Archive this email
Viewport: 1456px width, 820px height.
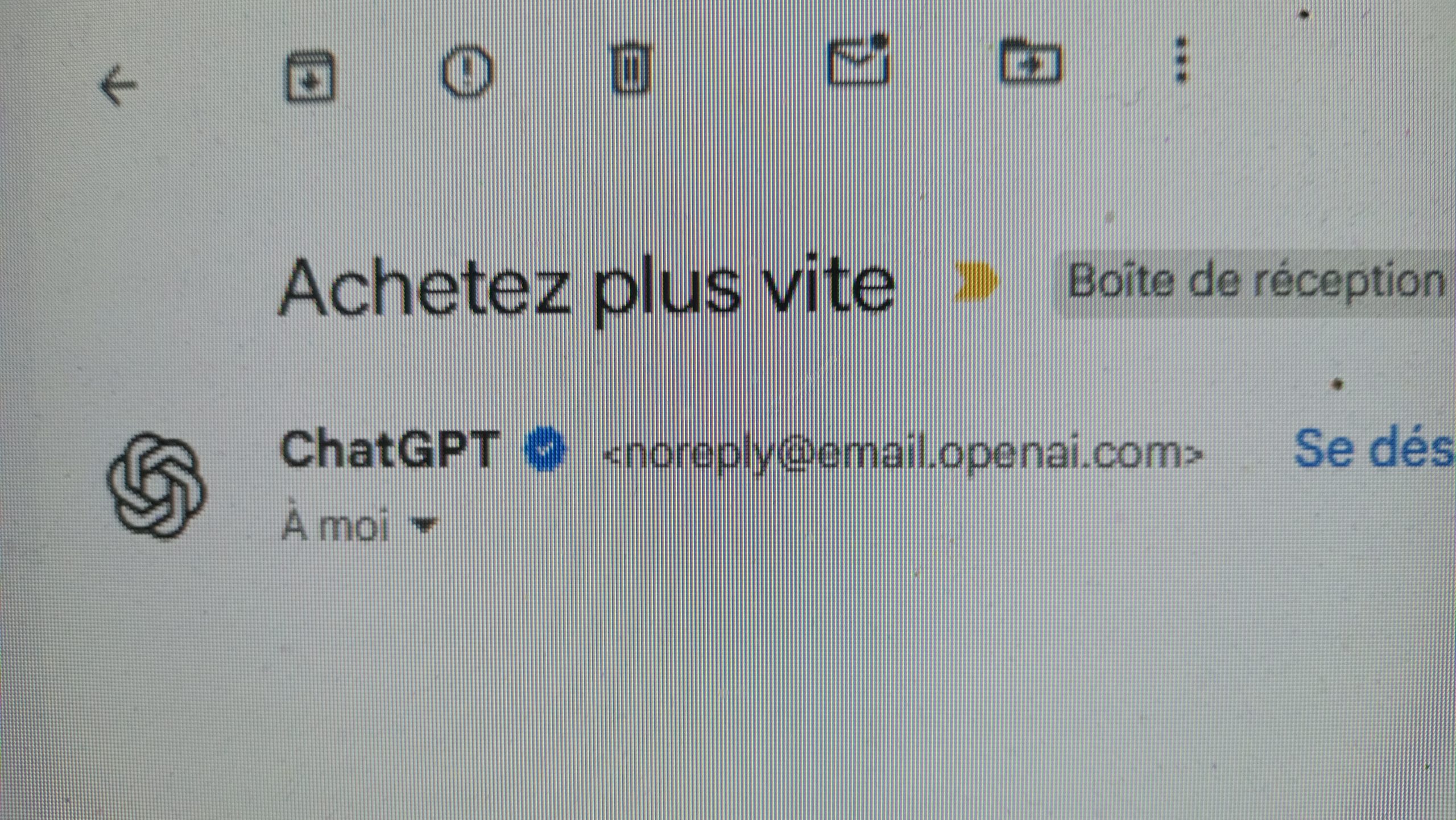click(309, 76)
